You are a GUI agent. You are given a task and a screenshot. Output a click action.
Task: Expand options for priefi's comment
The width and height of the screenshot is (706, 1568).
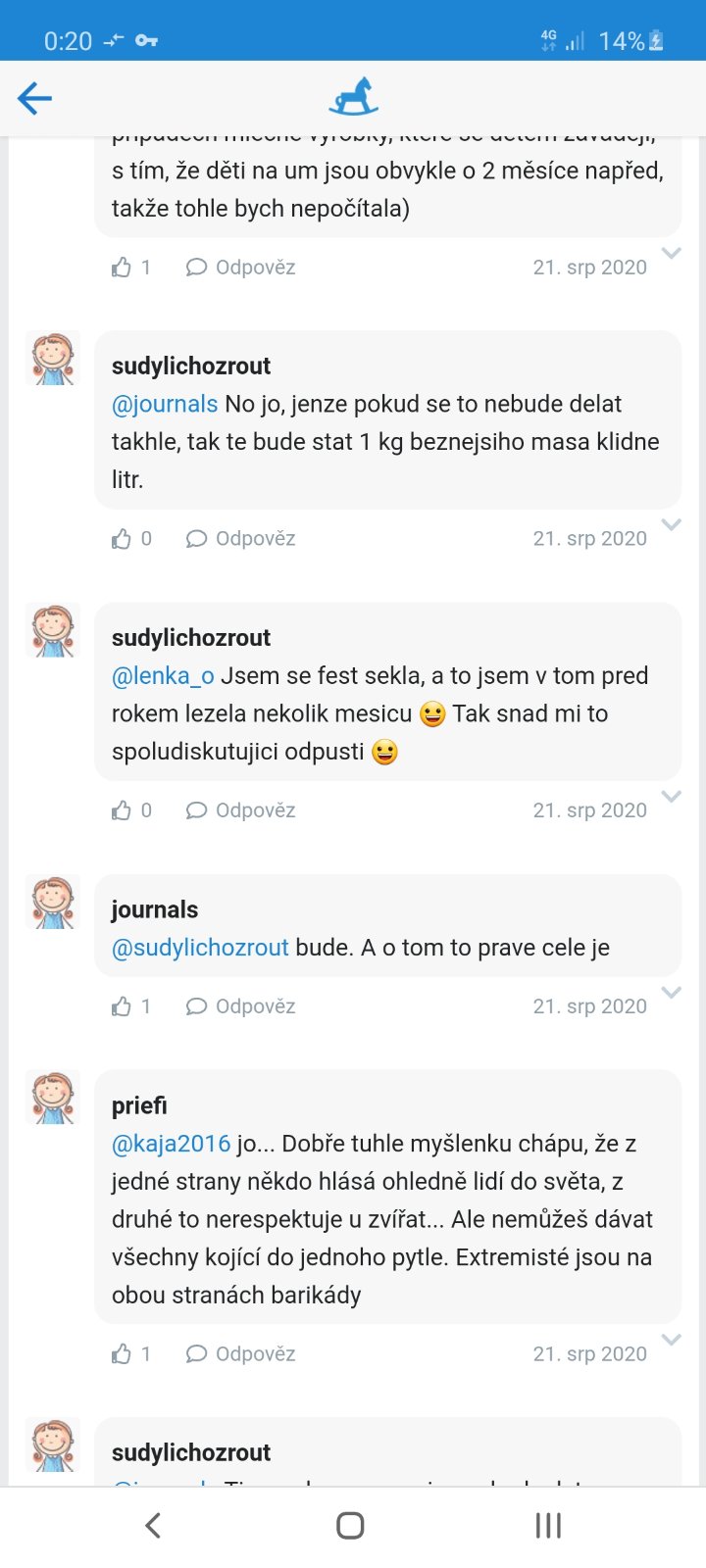[x=672, y=1340]
